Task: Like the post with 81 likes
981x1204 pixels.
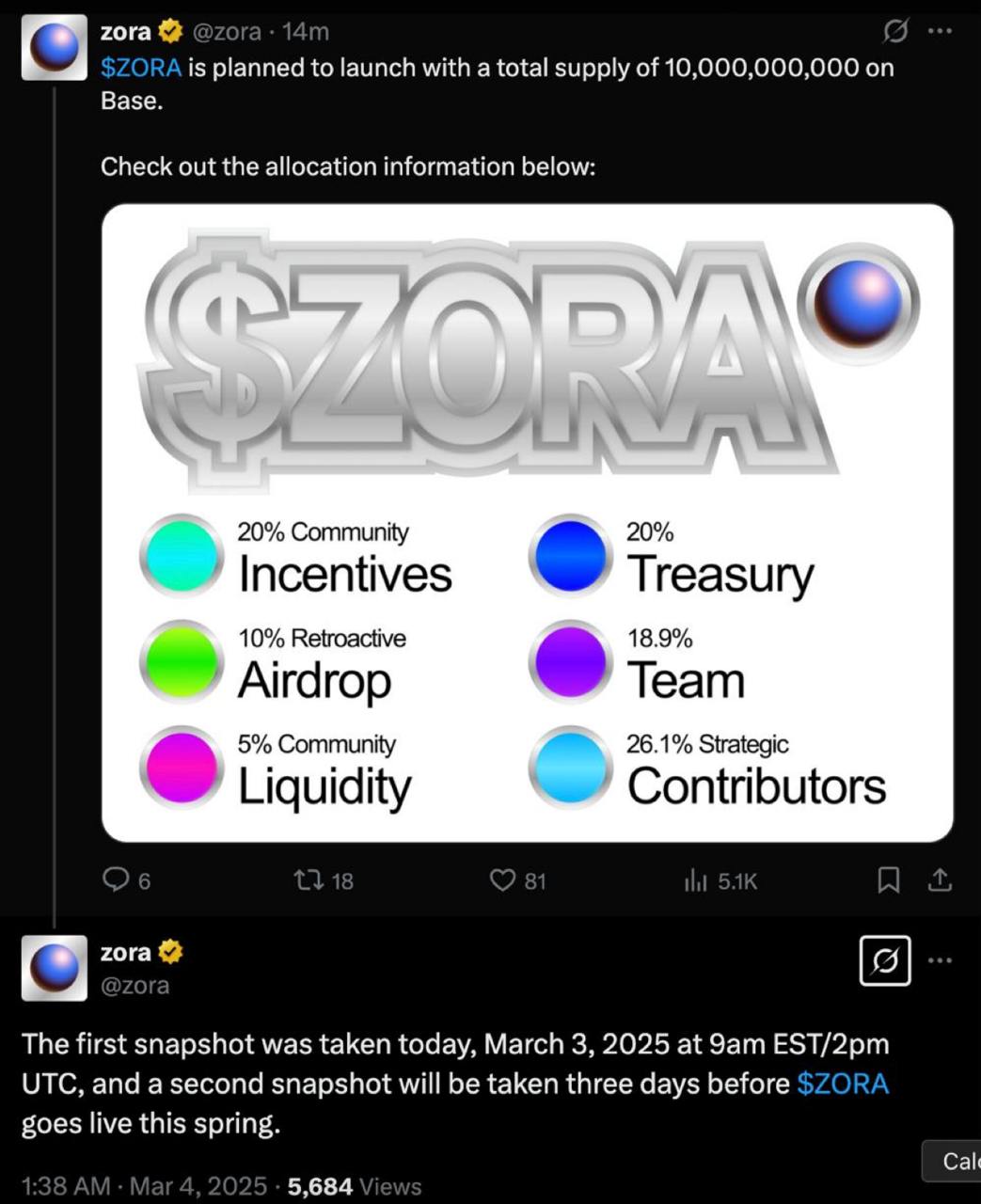Action: coord(503,880)
